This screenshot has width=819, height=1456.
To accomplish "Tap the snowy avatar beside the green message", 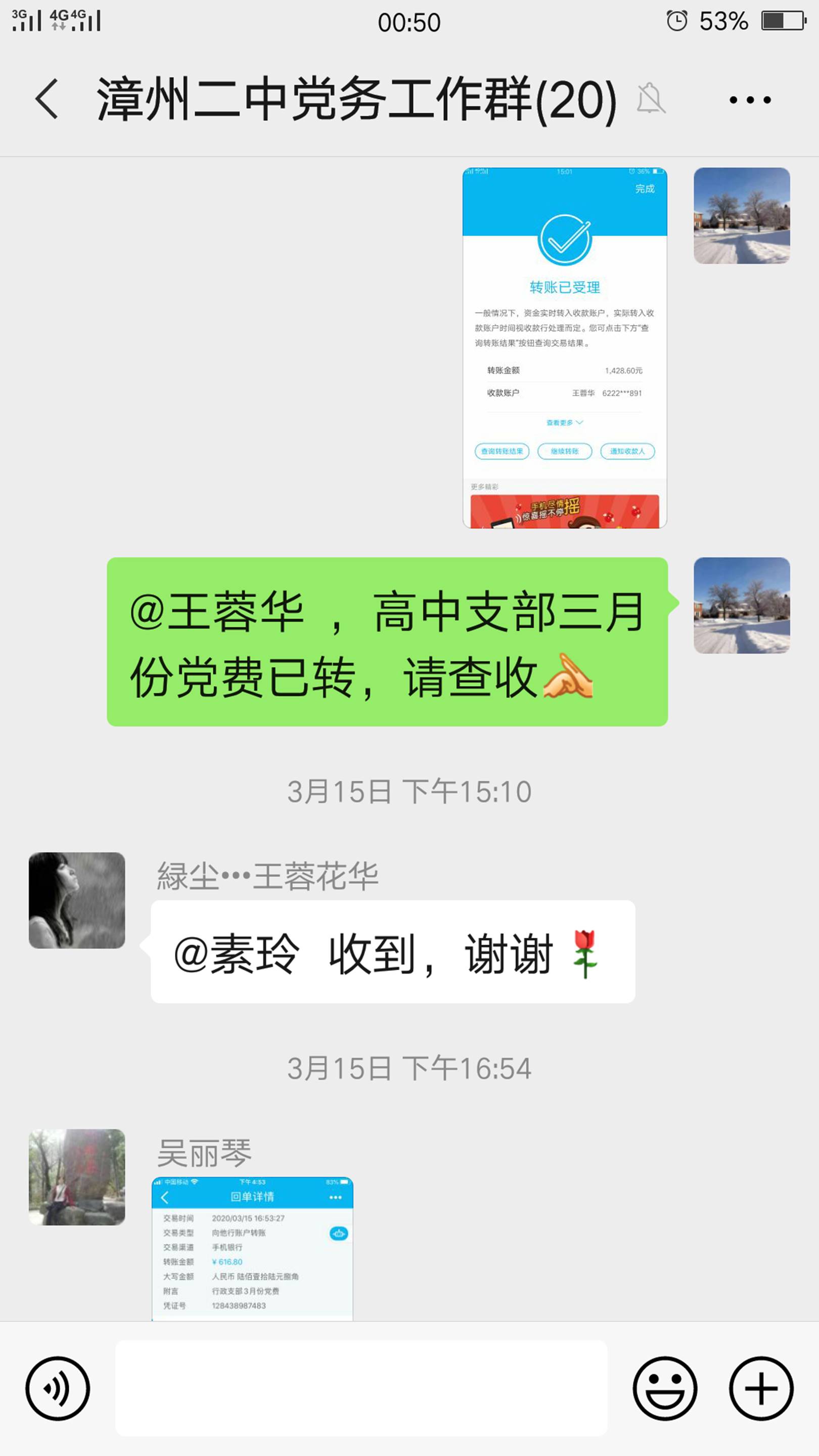I will [742, 605].
